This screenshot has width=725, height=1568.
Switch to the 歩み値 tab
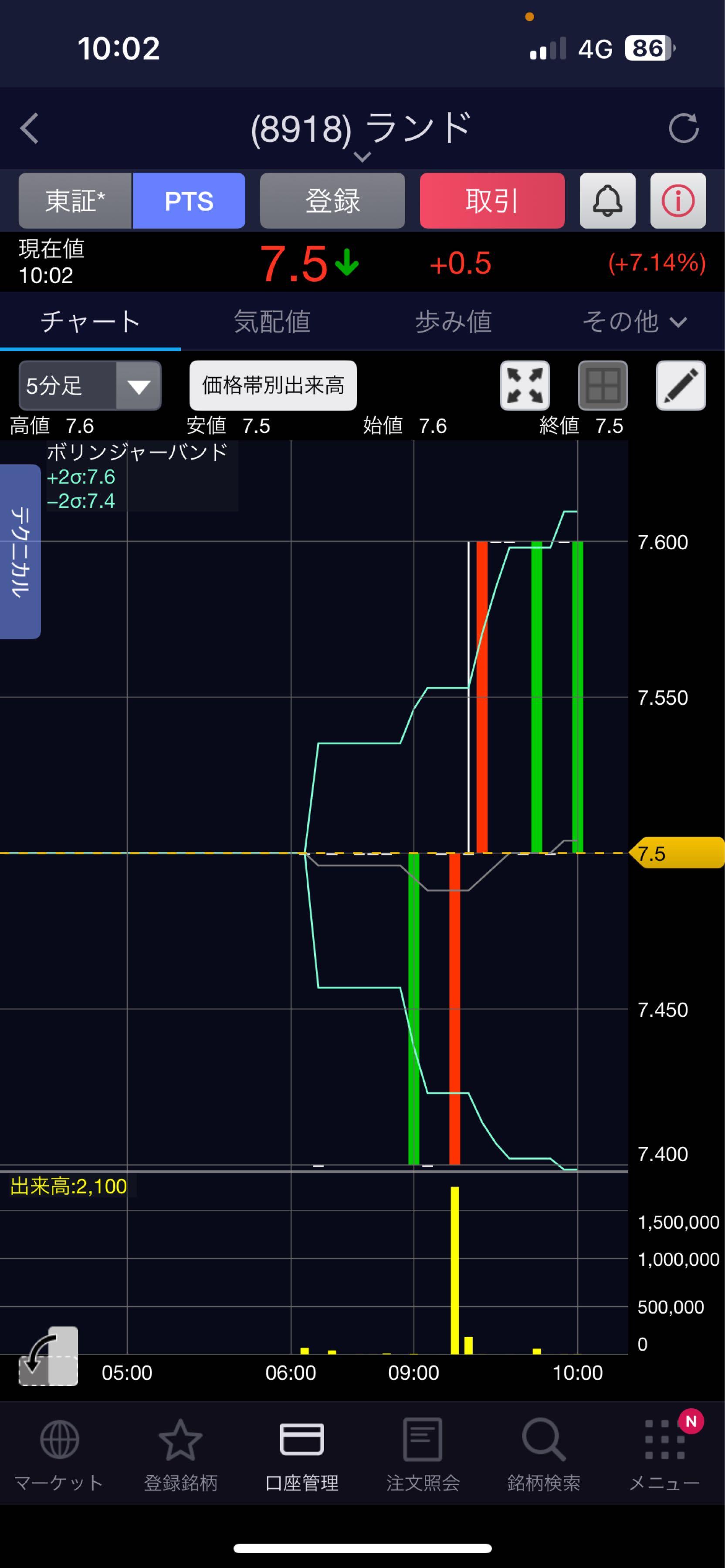[x=453, y=321]
